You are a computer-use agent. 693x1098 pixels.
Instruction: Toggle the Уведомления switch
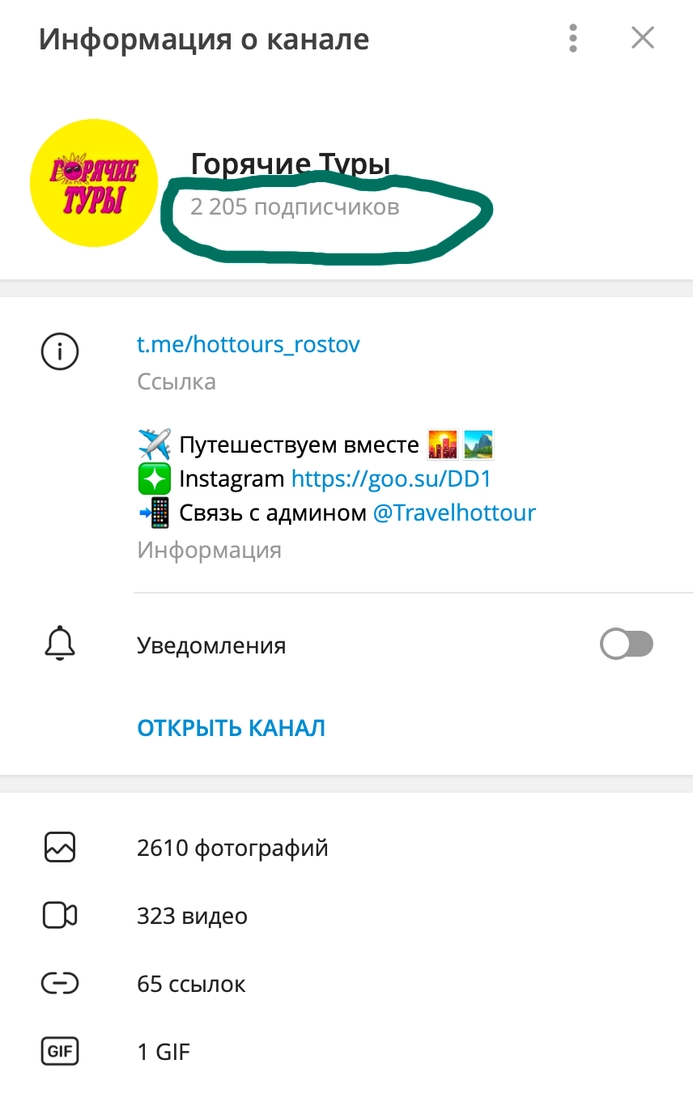coord(626,645)
